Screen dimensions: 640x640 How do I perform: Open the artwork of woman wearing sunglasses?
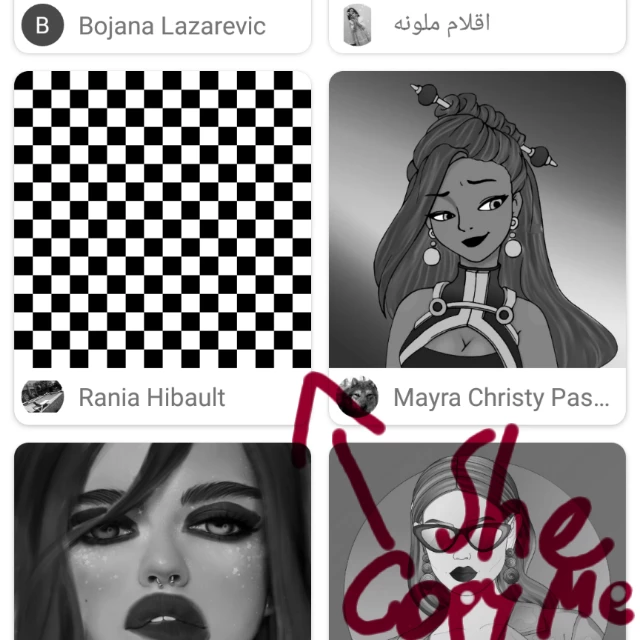tap(477, 541)
